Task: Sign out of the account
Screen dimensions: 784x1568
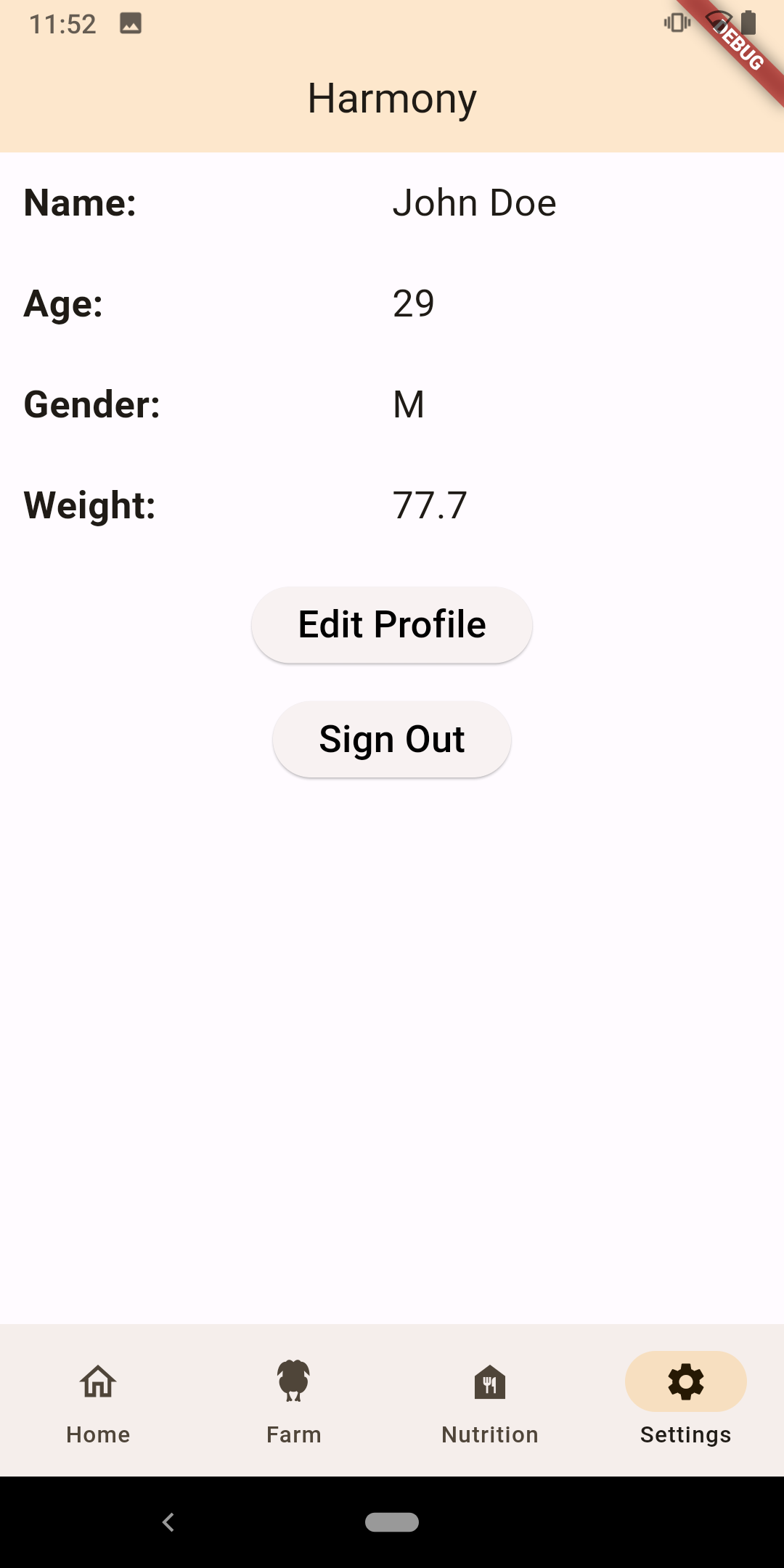Action: [x=392, y=740]
